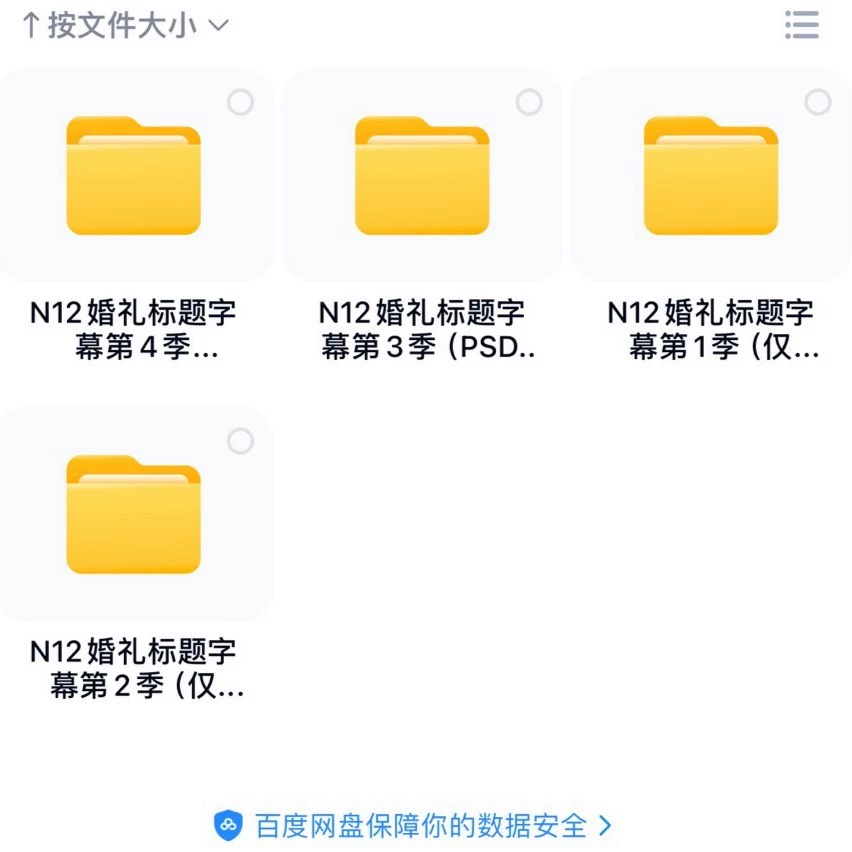Open the N12 婚礼标题字幕第3季 folder

(422, 176)
